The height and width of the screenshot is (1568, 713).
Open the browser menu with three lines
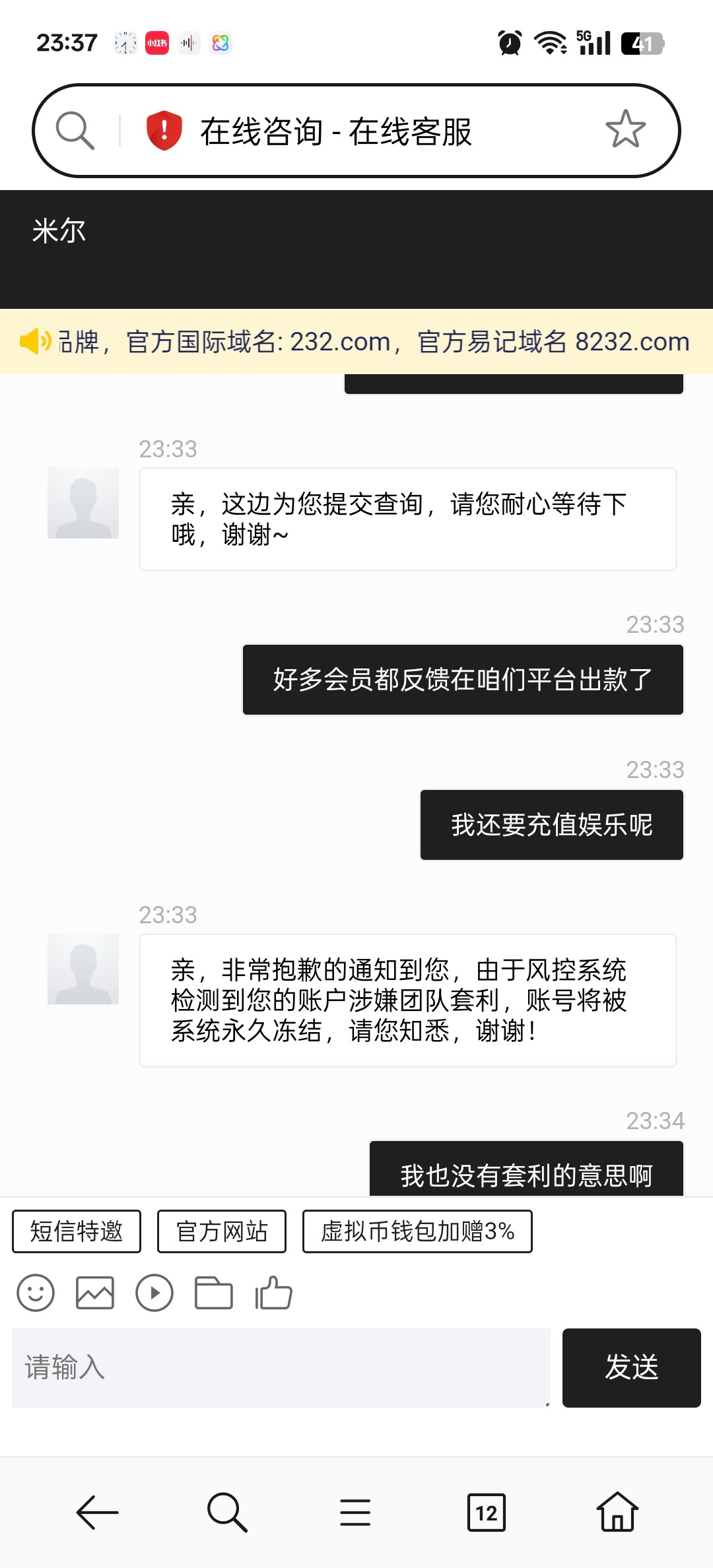tap(355, 1512)
